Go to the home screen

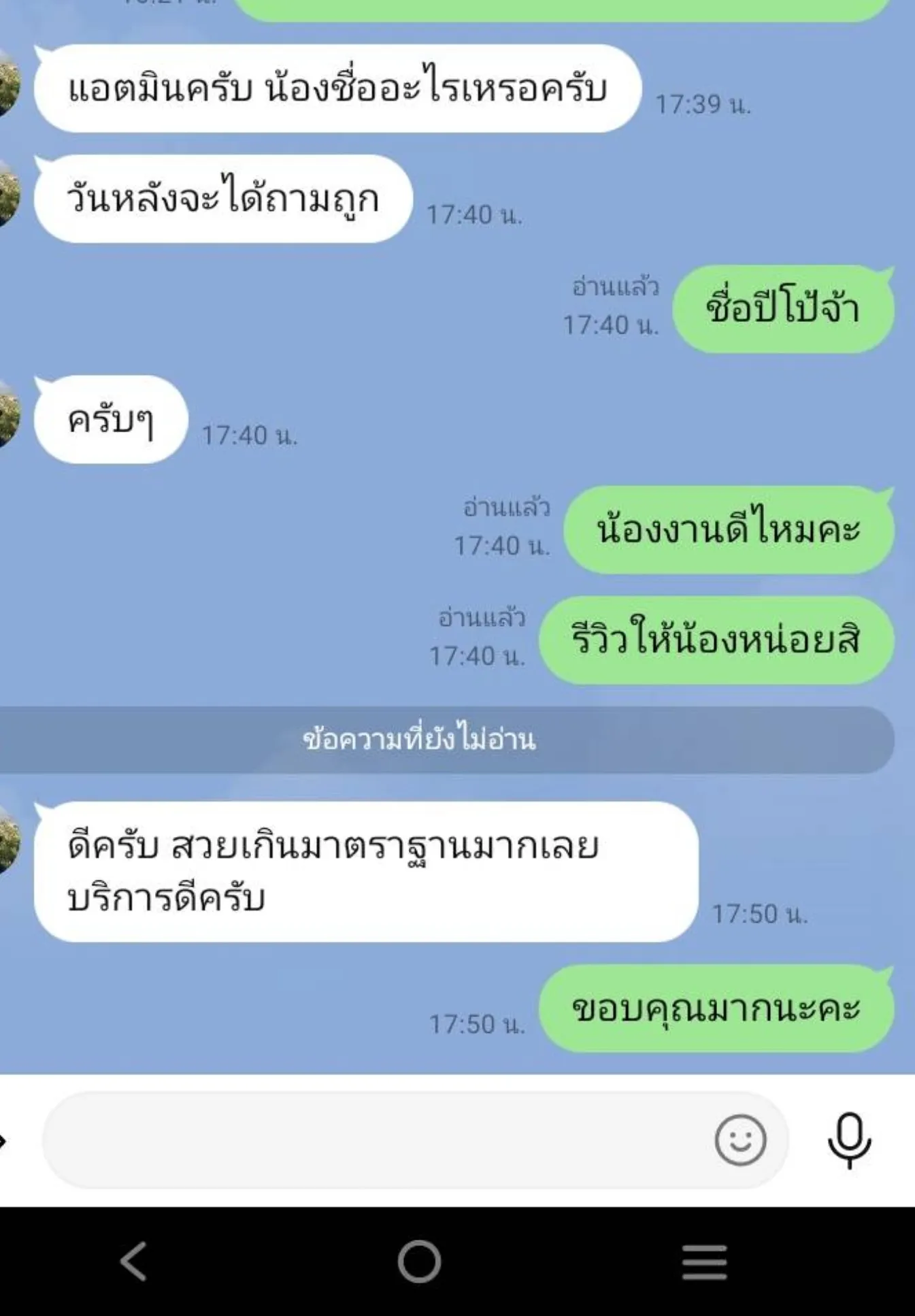(419, 1261)
